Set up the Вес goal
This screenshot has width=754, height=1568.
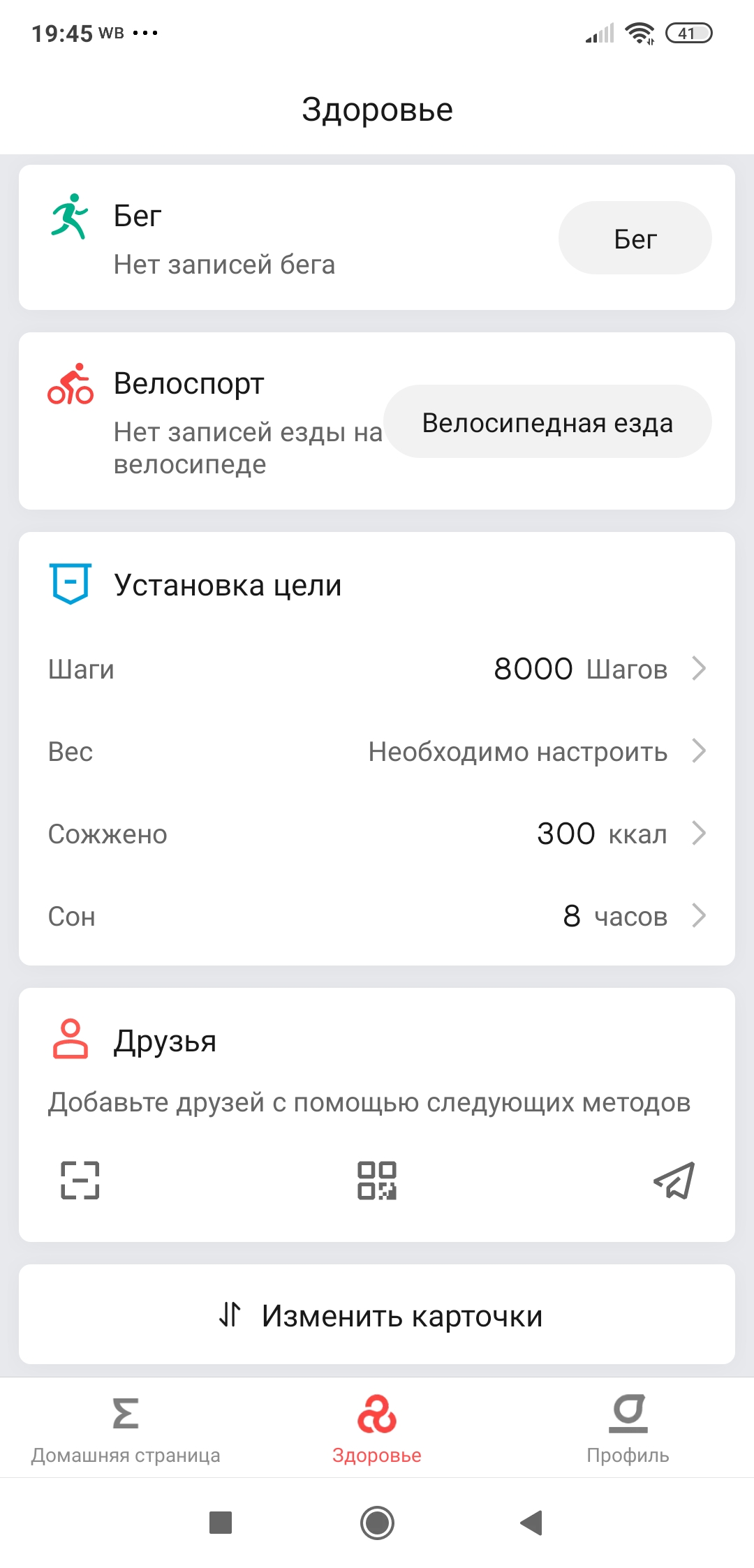tap(377, 751)
